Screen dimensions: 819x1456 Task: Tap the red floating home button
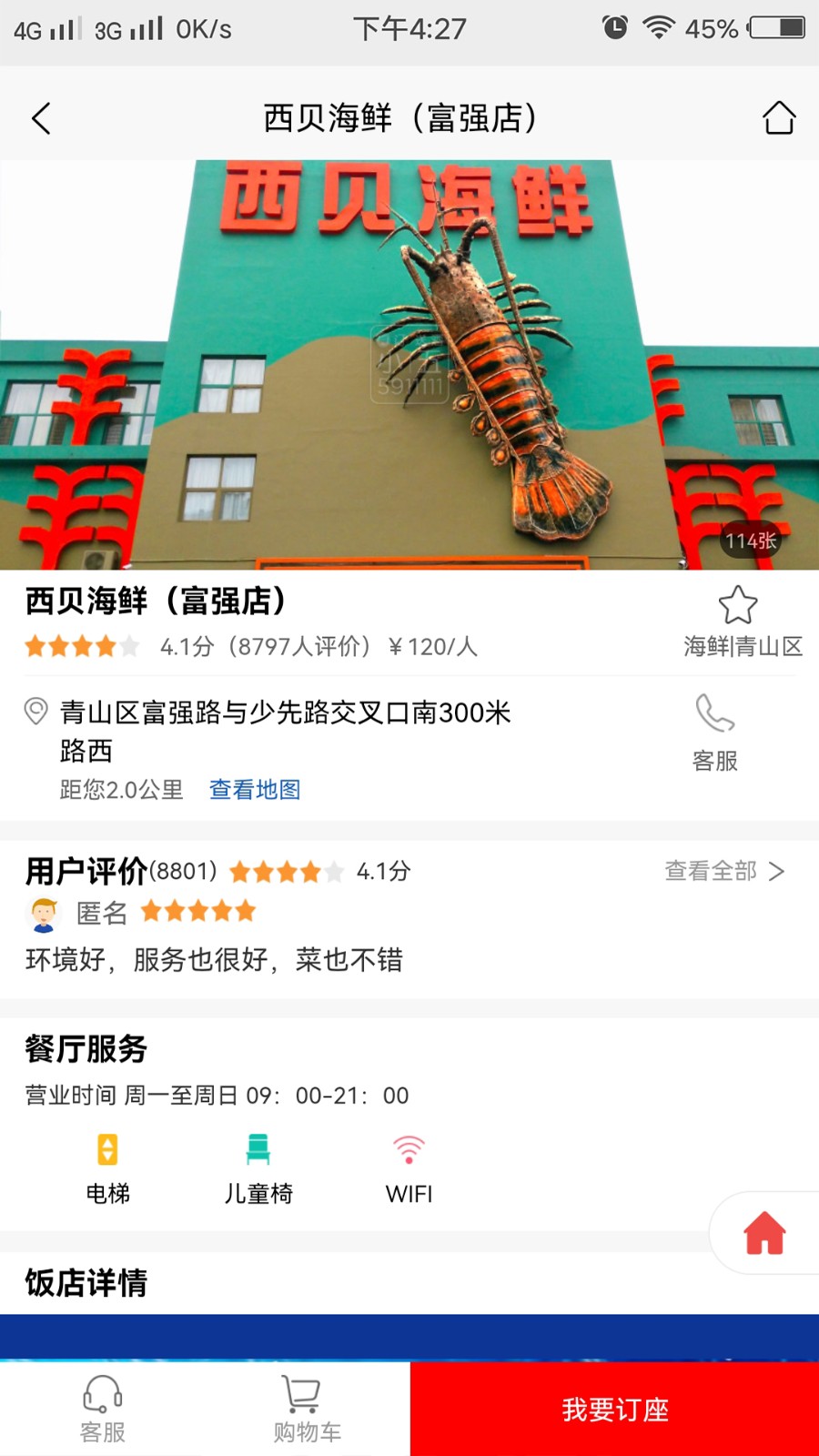[764, 1234]
